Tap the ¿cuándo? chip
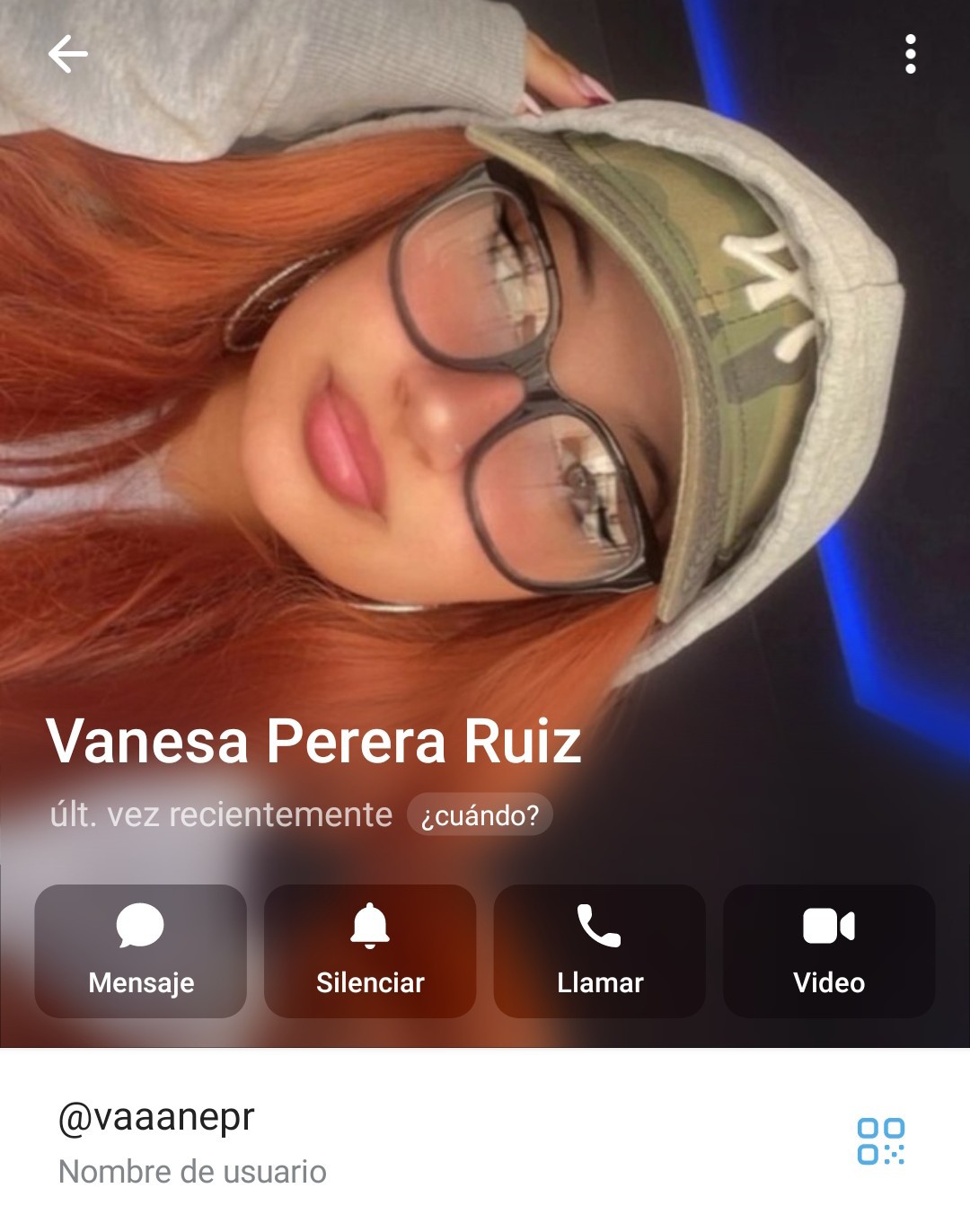This screenshot has width=970, height=1232. pos(480,814)
